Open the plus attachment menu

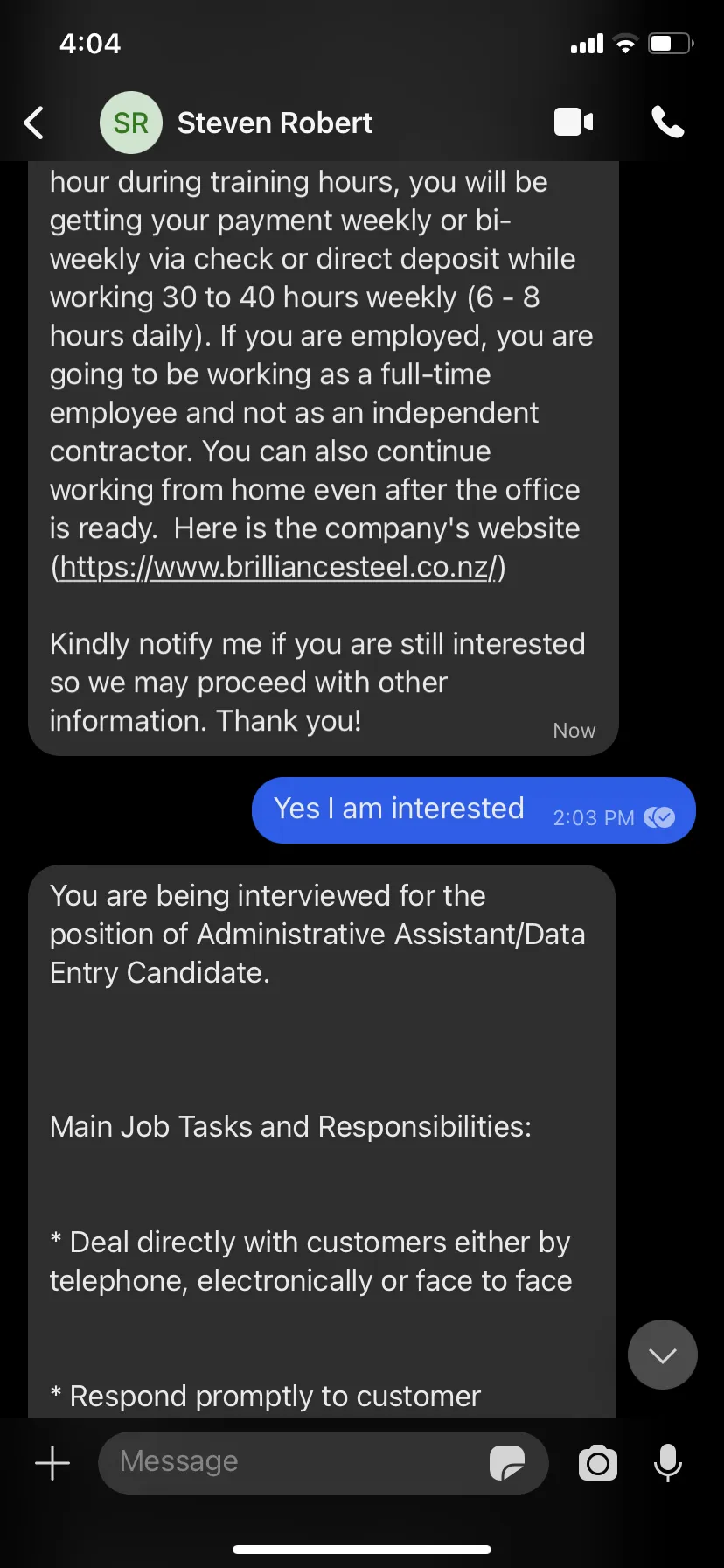point(52,1463)
